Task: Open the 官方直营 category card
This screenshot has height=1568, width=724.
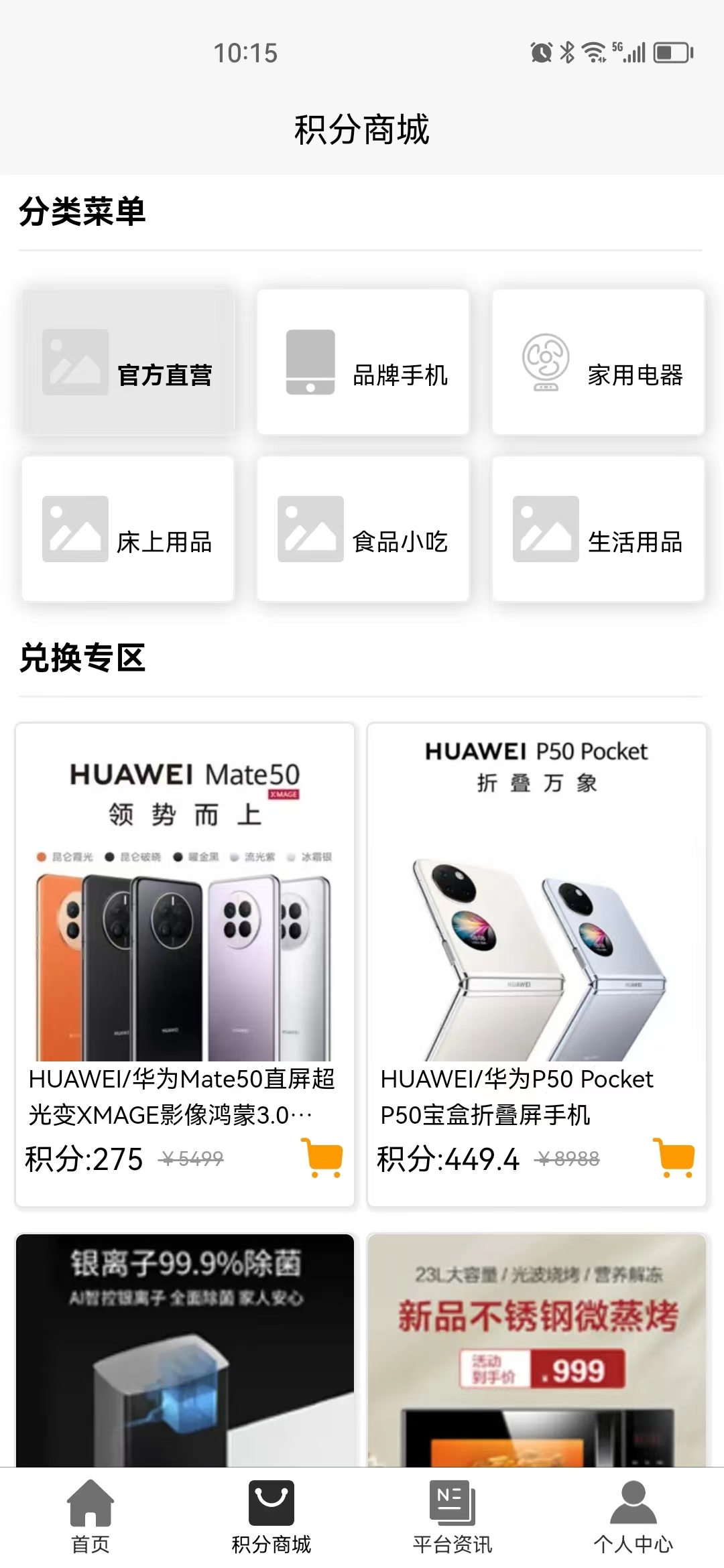Action: click(x=127, y=362)
